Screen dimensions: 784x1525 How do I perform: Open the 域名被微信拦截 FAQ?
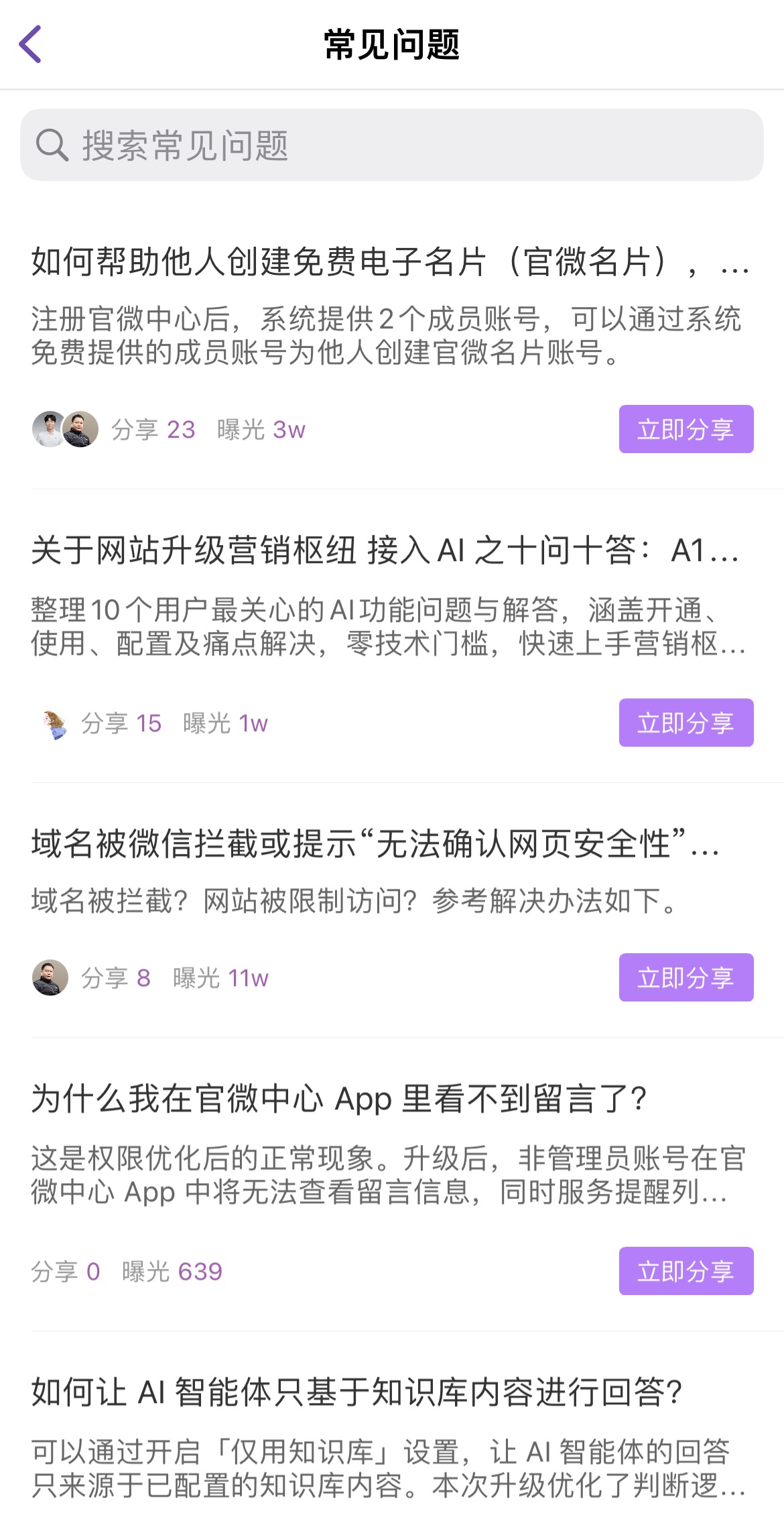375,843
